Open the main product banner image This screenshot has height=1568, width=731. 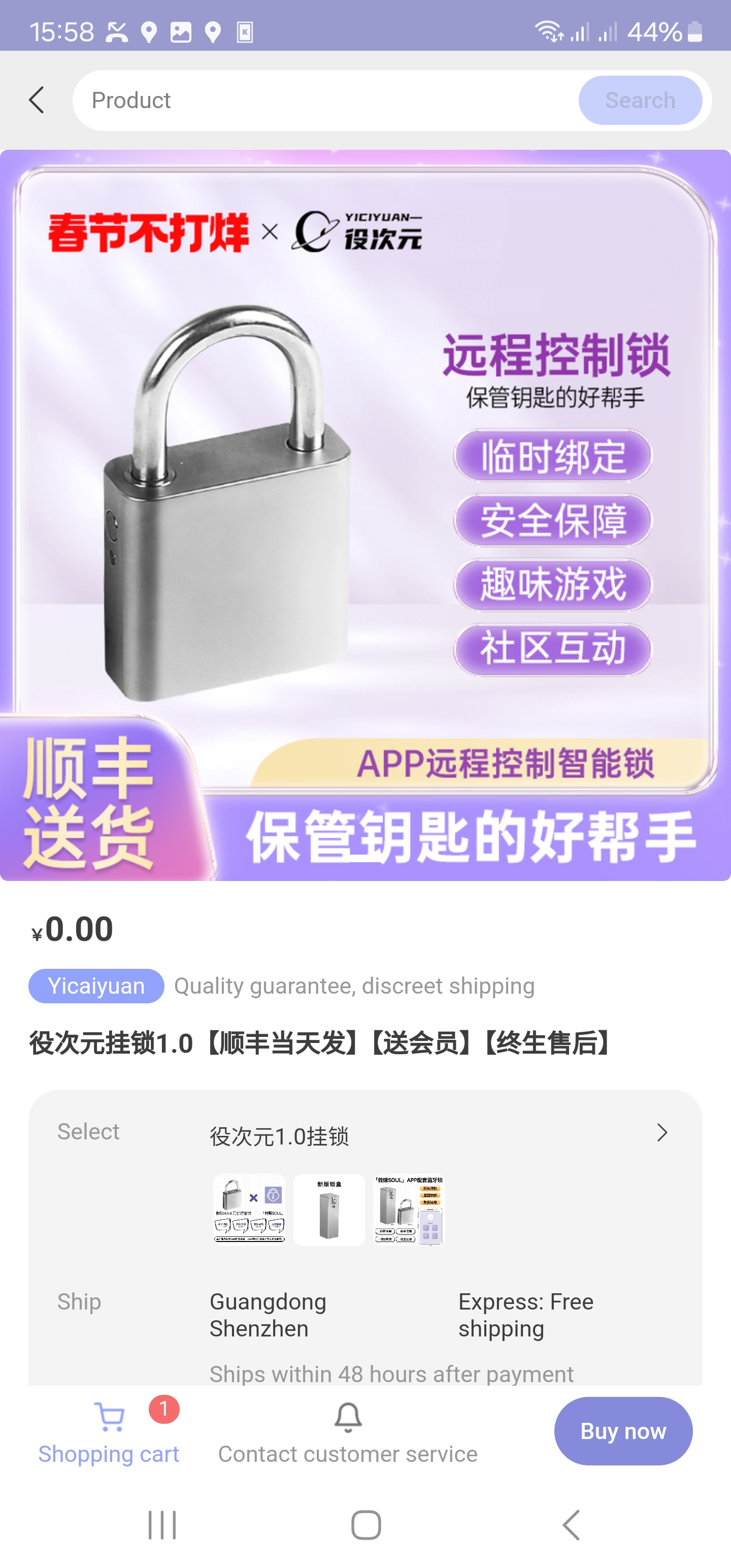[365, 515]
